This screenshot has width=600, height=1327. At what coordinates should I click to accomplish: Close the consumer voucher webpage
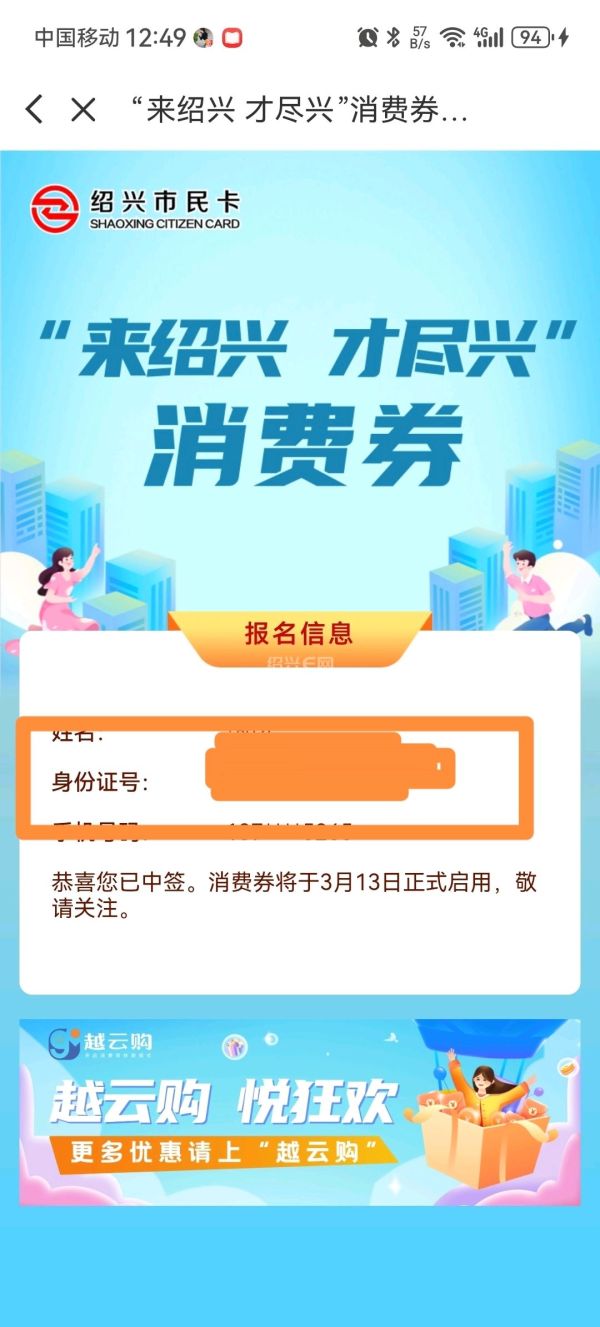pos(83,109)
